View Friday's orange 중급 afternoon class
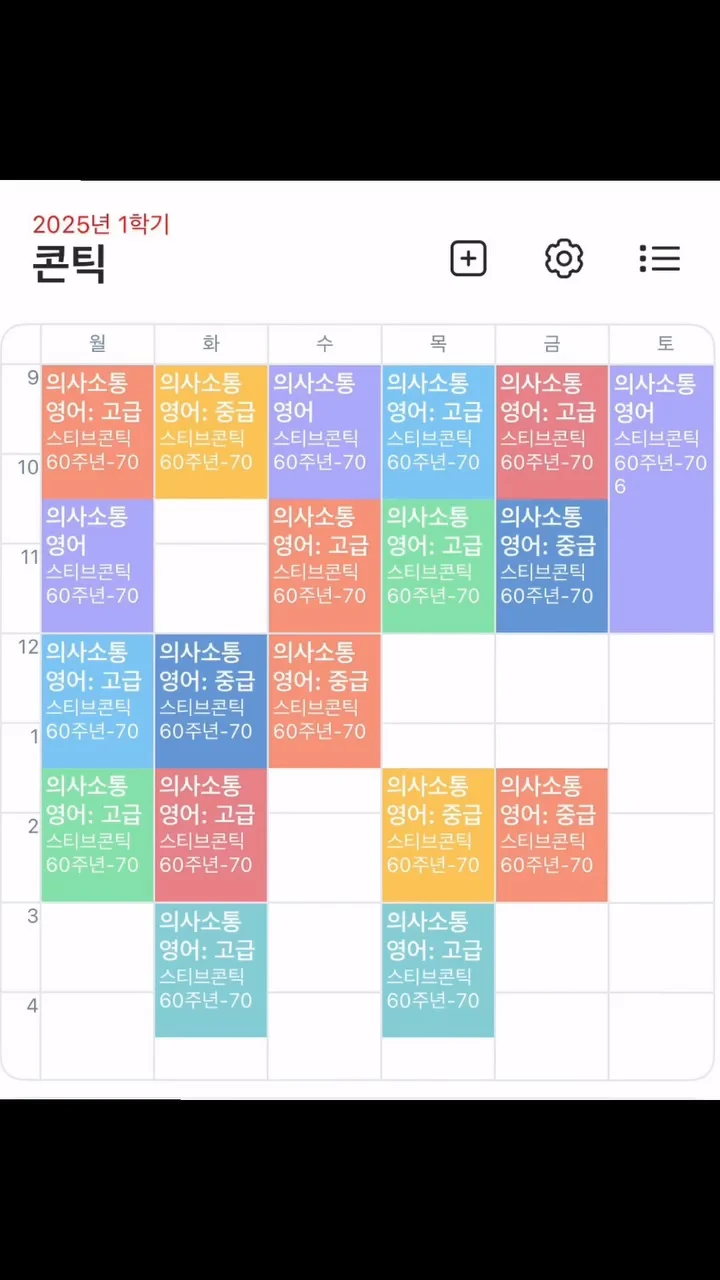720x1280 pixels. (551, 835)
